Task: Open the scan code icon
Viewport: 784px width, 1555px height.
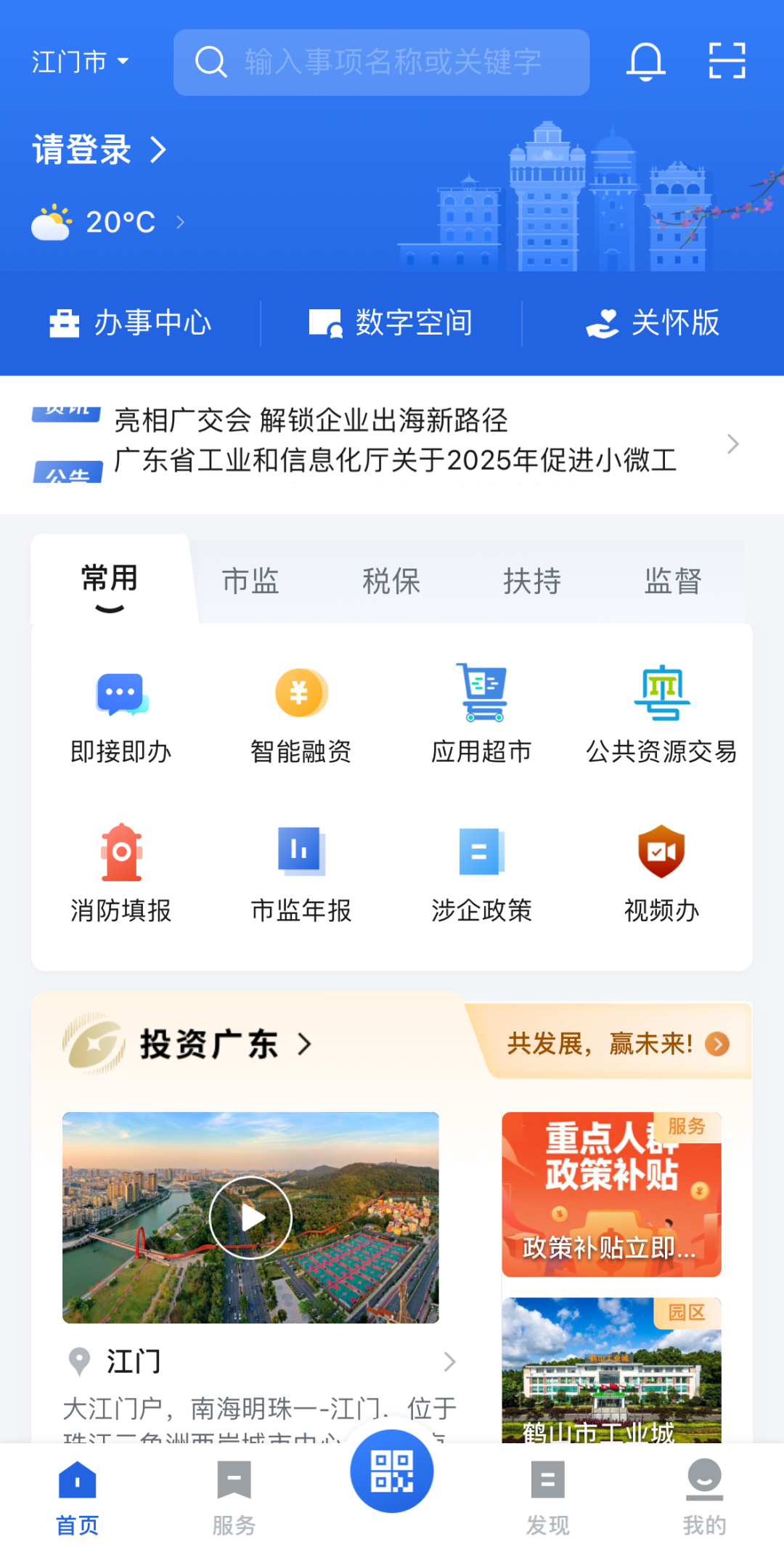Action: [x=727, y=61]
